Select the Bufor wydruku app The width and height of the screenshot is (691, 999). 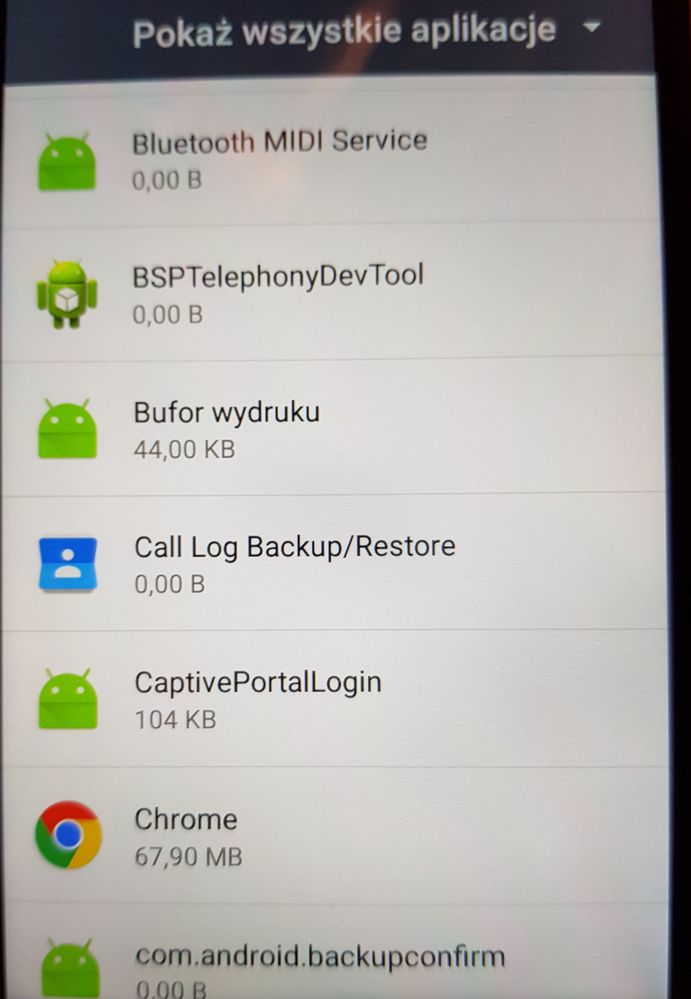(228, 428)
